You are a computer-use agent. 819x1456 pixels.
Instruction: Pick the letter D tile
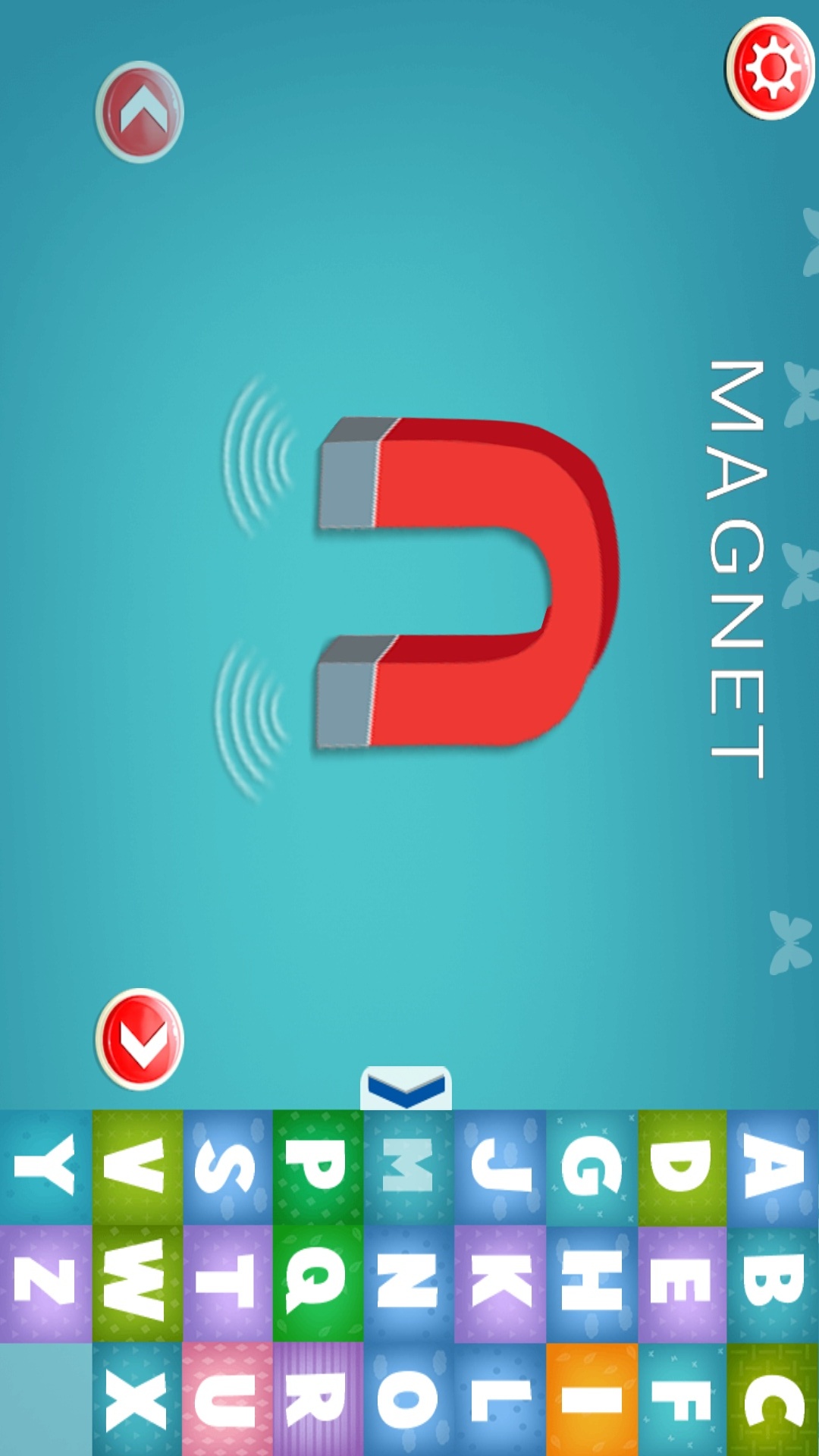coord(682,1168)
